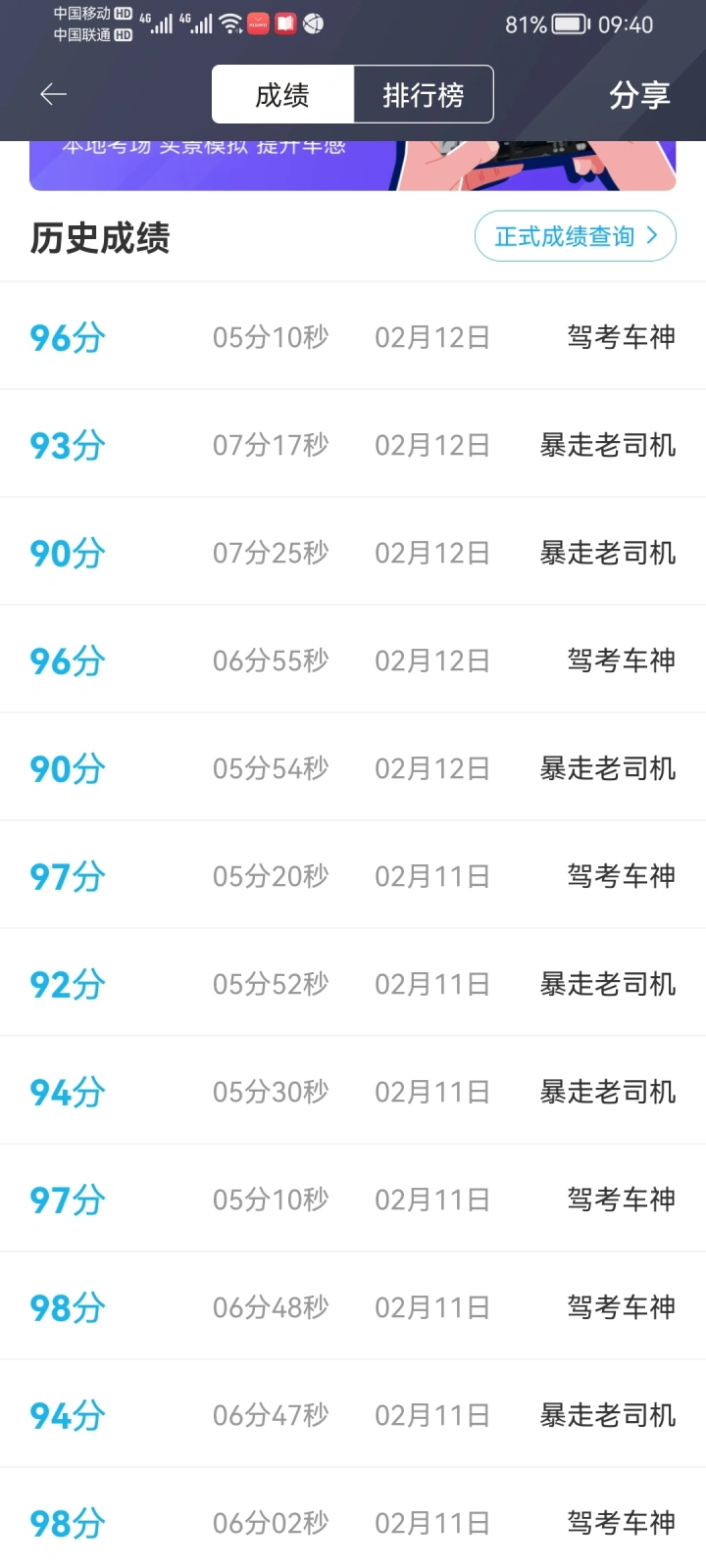
Task: Select the 成绩 tab
Action: coord(282,95)
